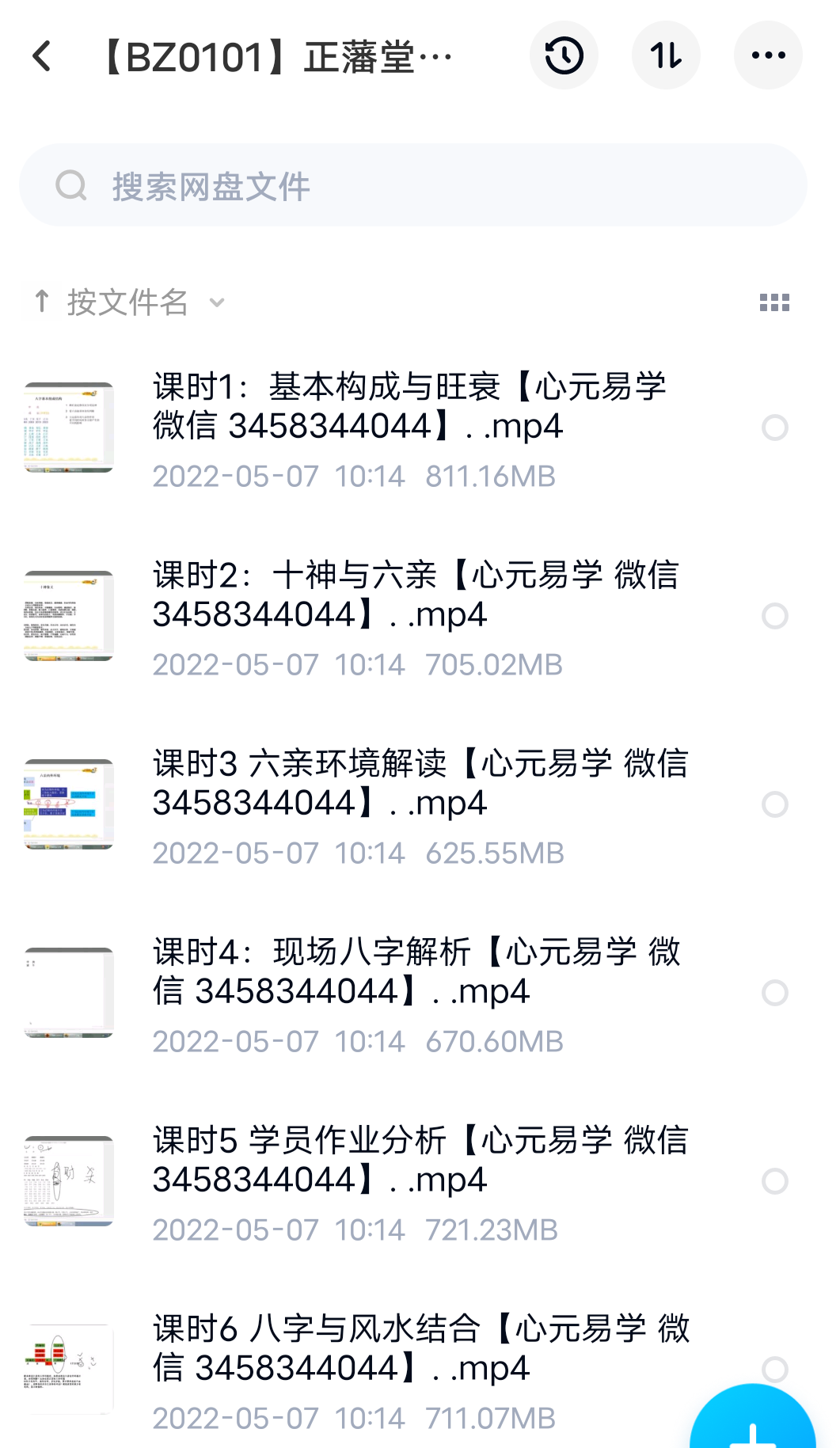Screen dimensions: 840x1448
Task: Expand the folder title 【BZ0101】正藩堂
Action: (273, 55)
